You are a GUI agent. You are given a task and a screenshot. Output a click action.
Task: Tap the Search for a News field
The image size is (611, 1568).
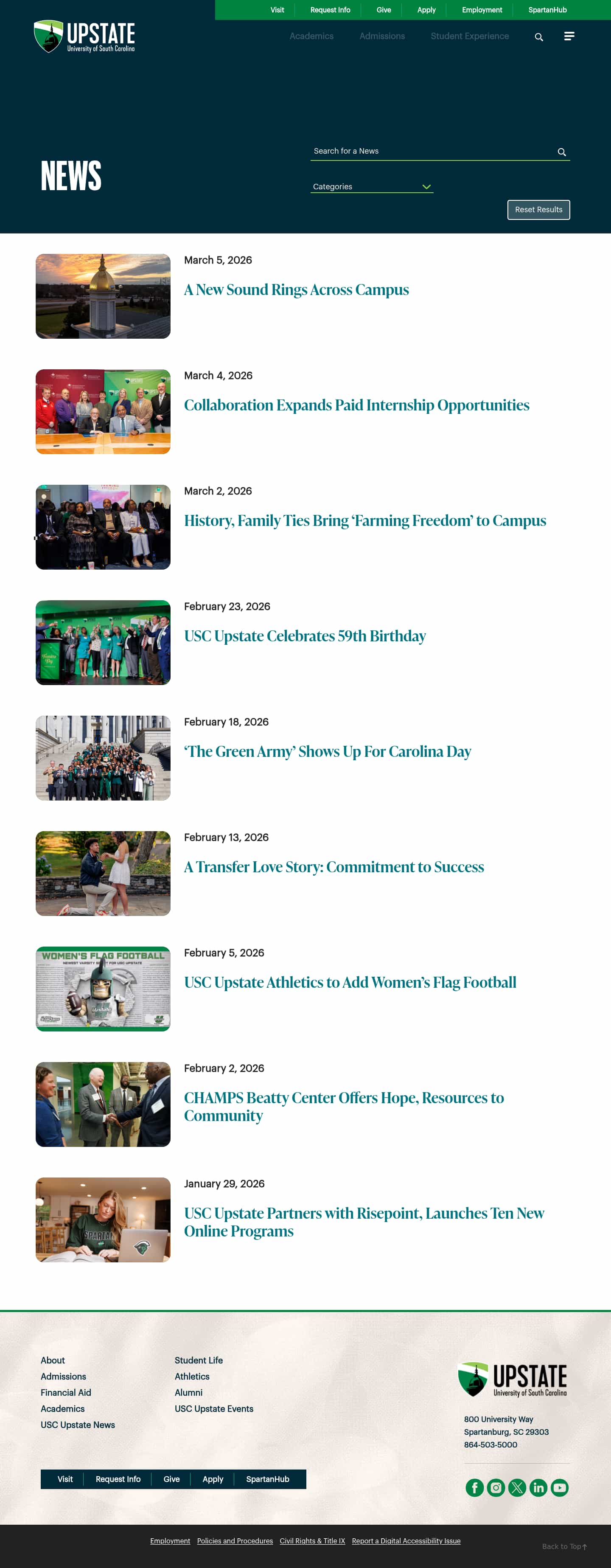(x=432, y=151)
